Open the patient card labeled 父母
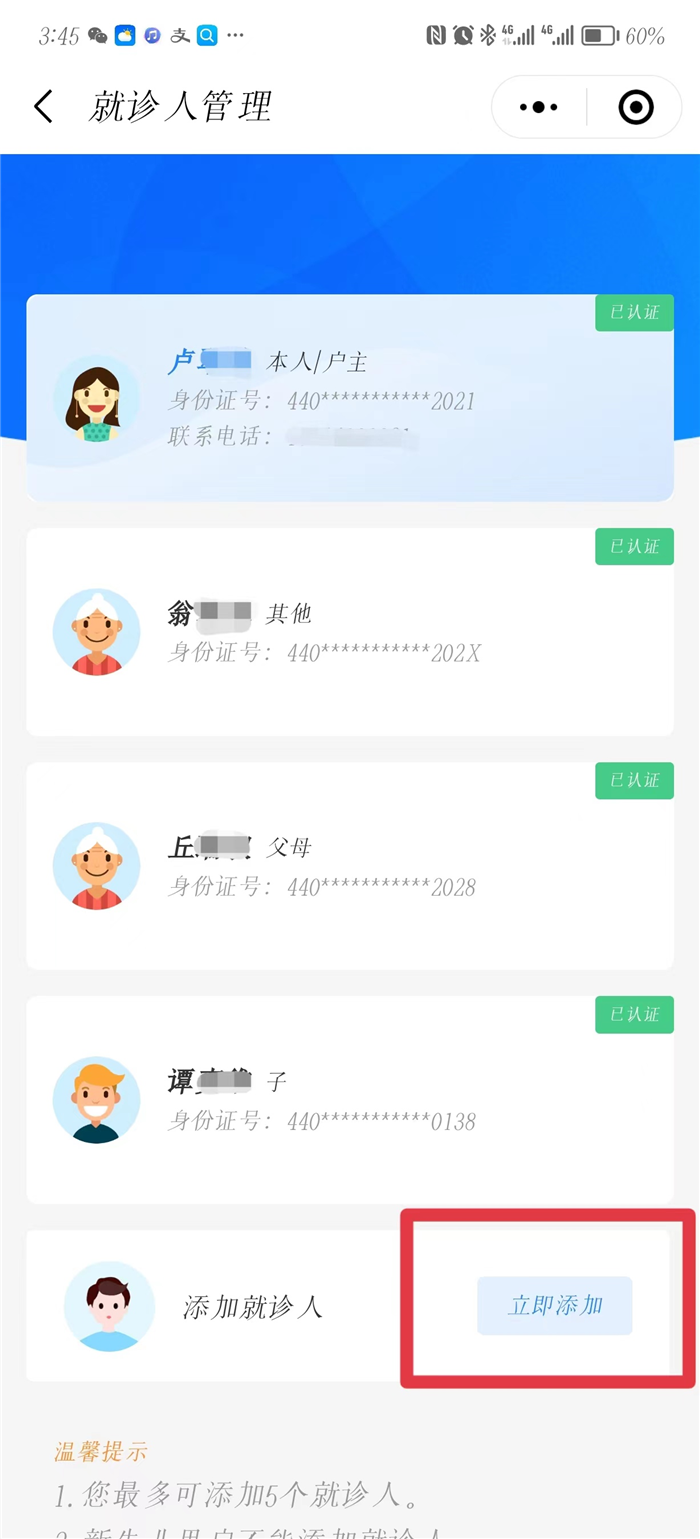This screenshot has width=700, height=1539. click(x=349, y=866)
